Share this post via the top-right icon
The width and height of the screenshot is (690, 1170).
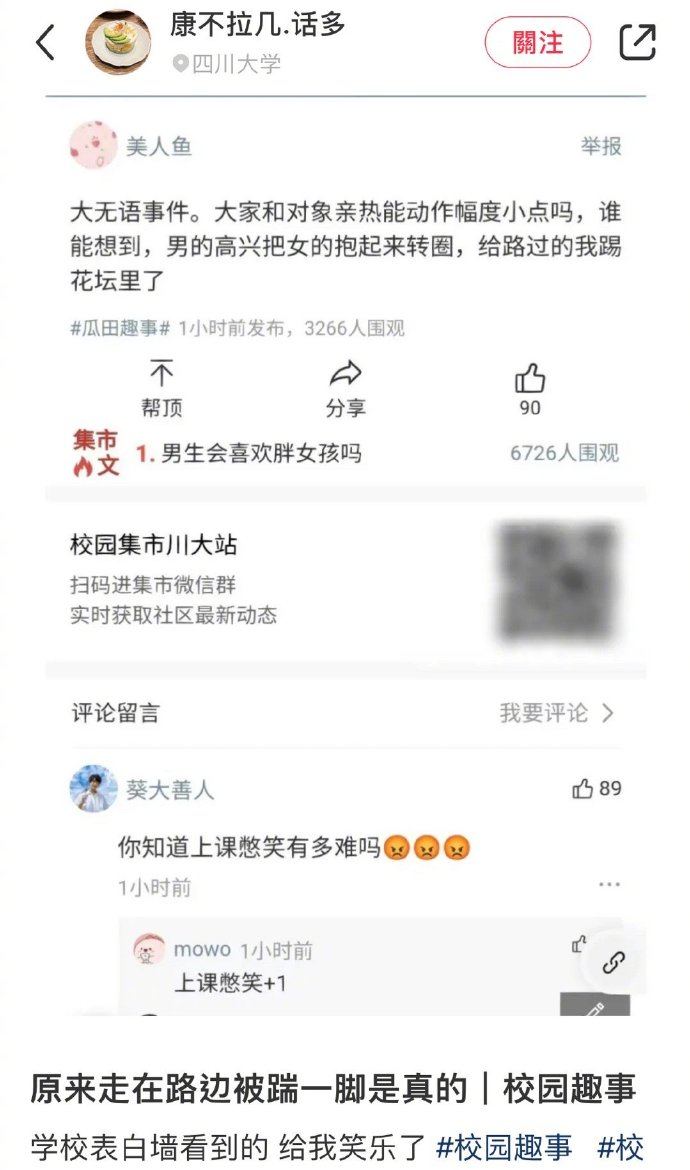coord(638,42)
